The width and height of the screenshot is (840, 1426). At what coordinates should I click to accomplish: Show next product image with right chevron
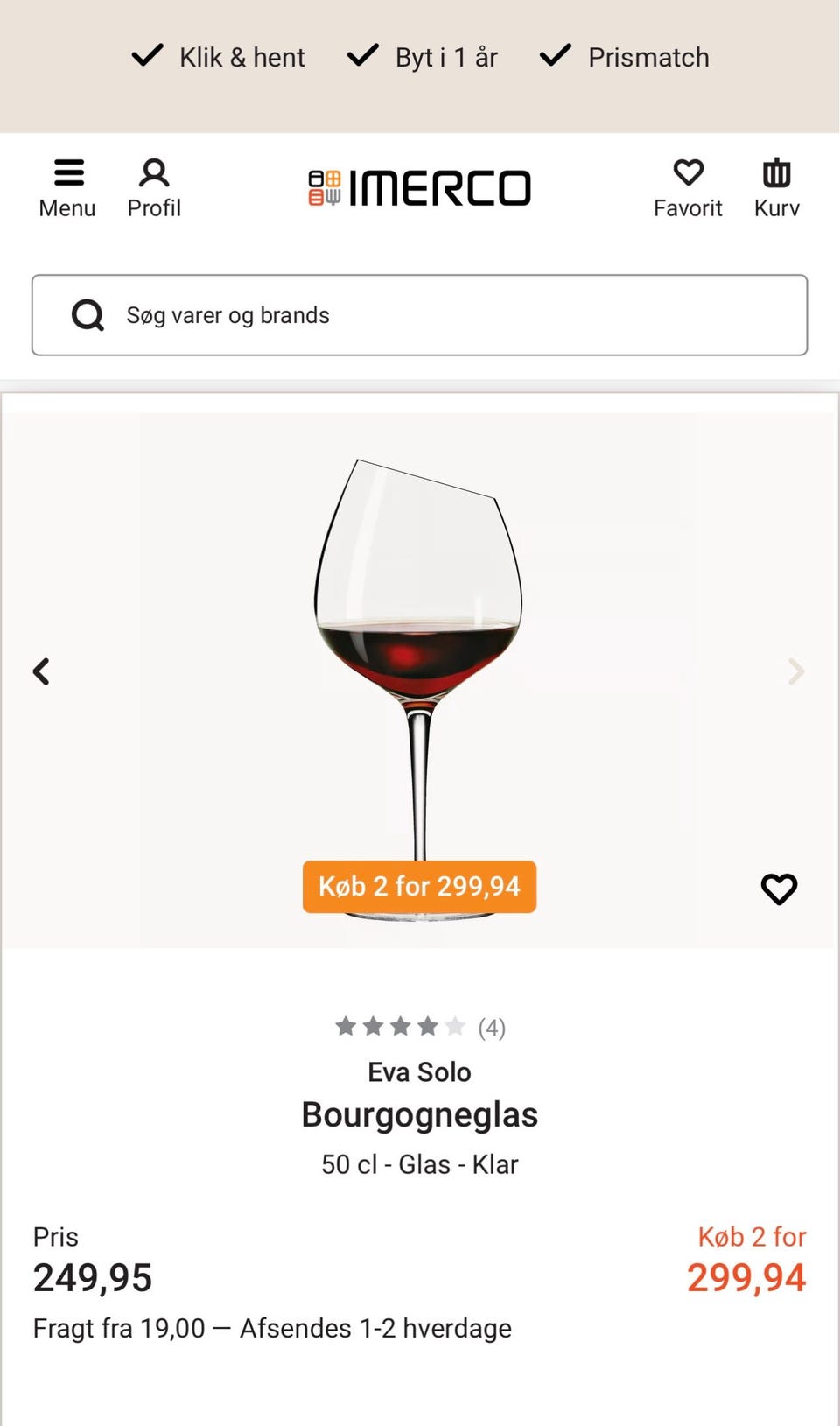(796, 671)
